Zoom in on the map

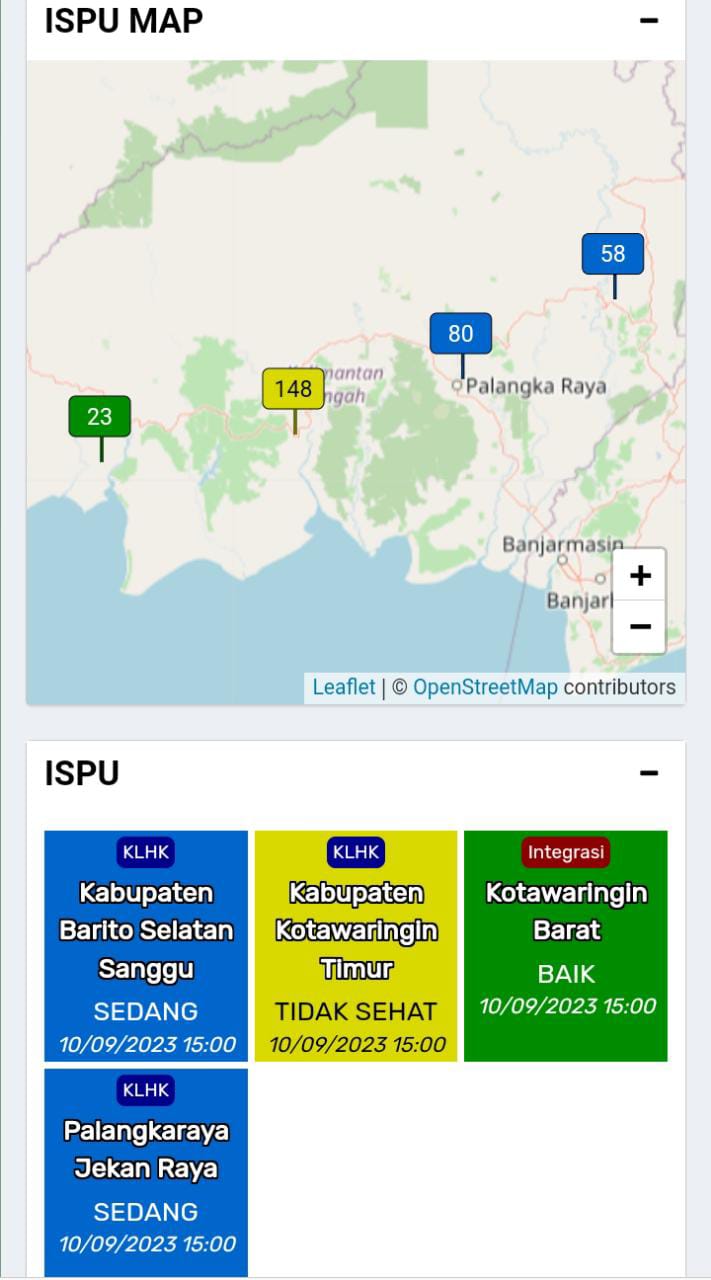click(640, 576)
